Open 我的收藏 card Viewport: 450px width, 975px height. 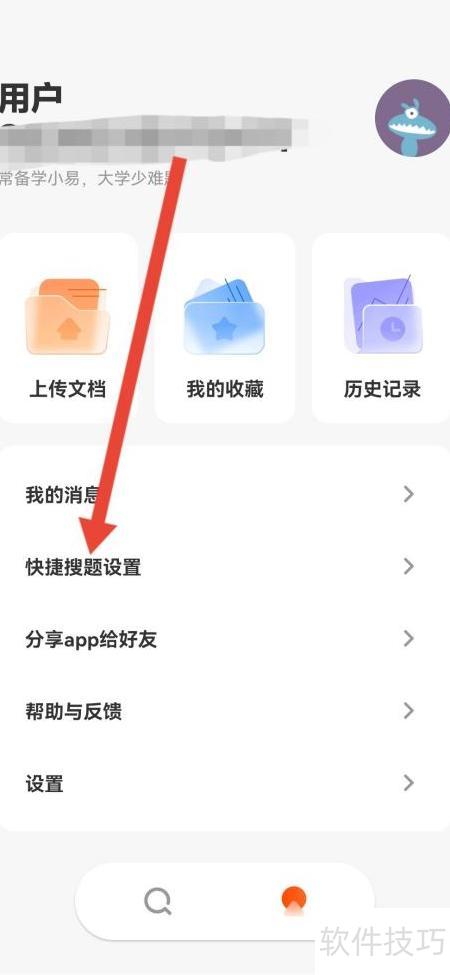pos(224,328)
